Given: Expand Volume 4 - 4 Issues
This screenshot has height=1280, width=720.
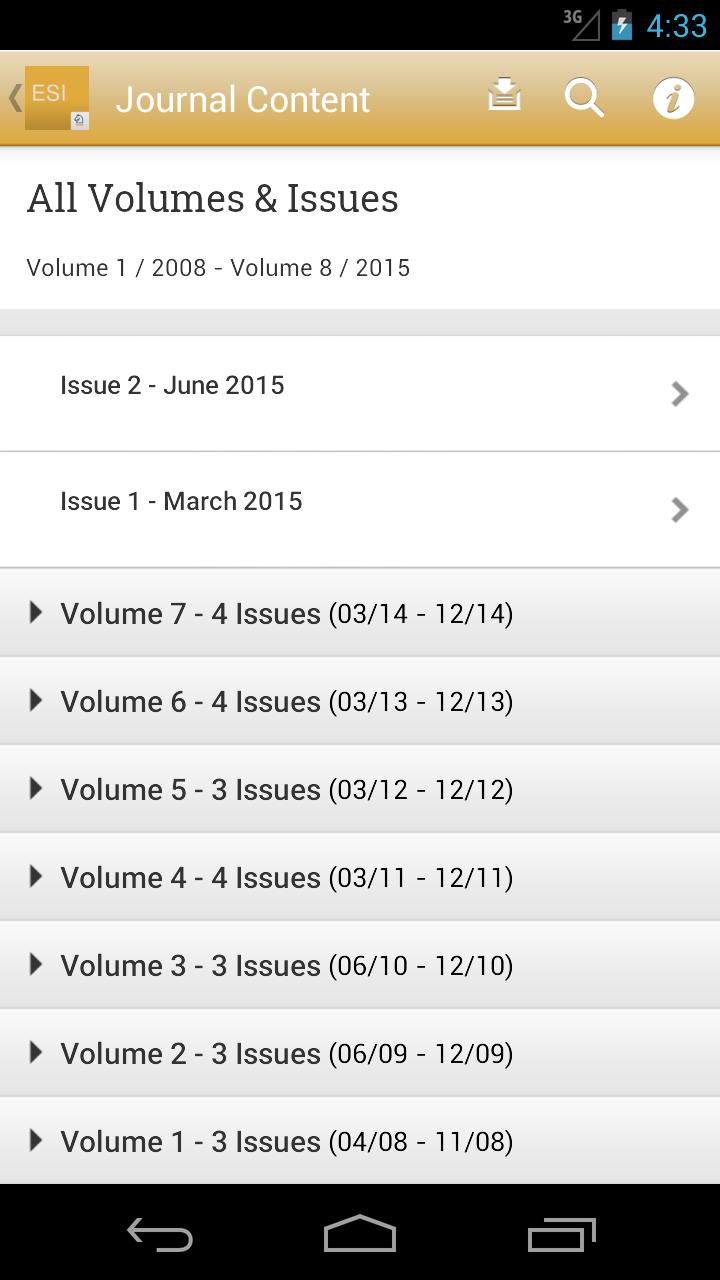Looking at the screenshot, I should tap(360, 877).
